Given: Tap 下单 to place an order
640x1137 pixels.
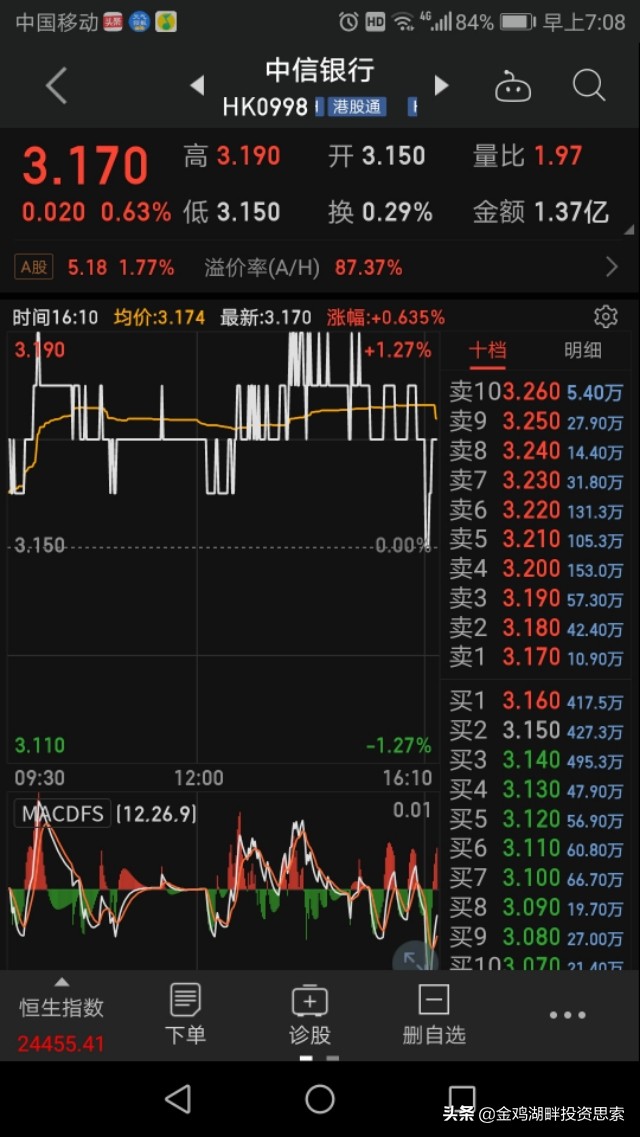Looking at the screenshot, I should (x=185, y=1014).
